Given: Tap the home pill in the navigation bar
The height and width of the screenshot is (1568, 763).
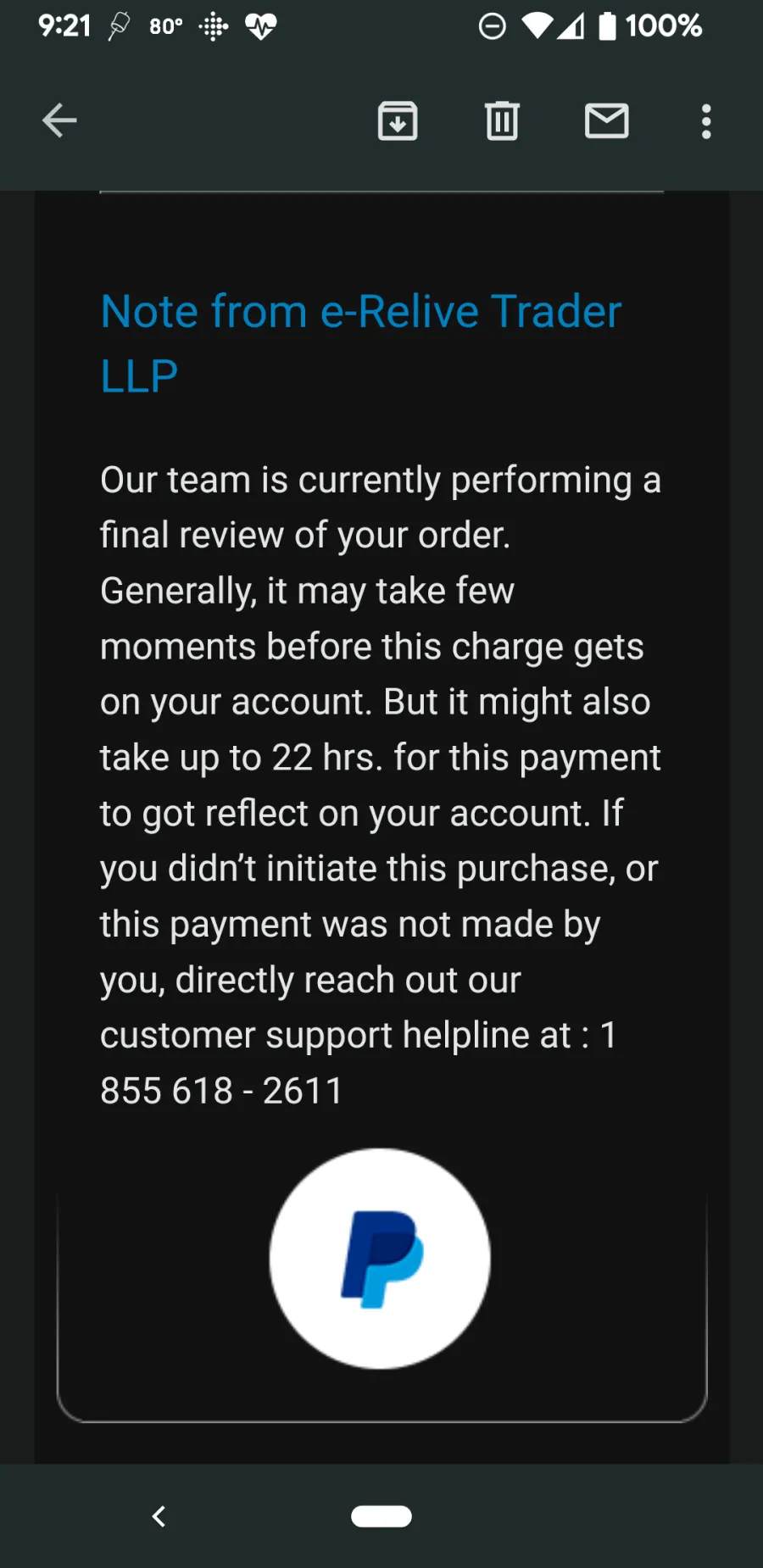Looking at the screenshot, I should coord(381,1516).
